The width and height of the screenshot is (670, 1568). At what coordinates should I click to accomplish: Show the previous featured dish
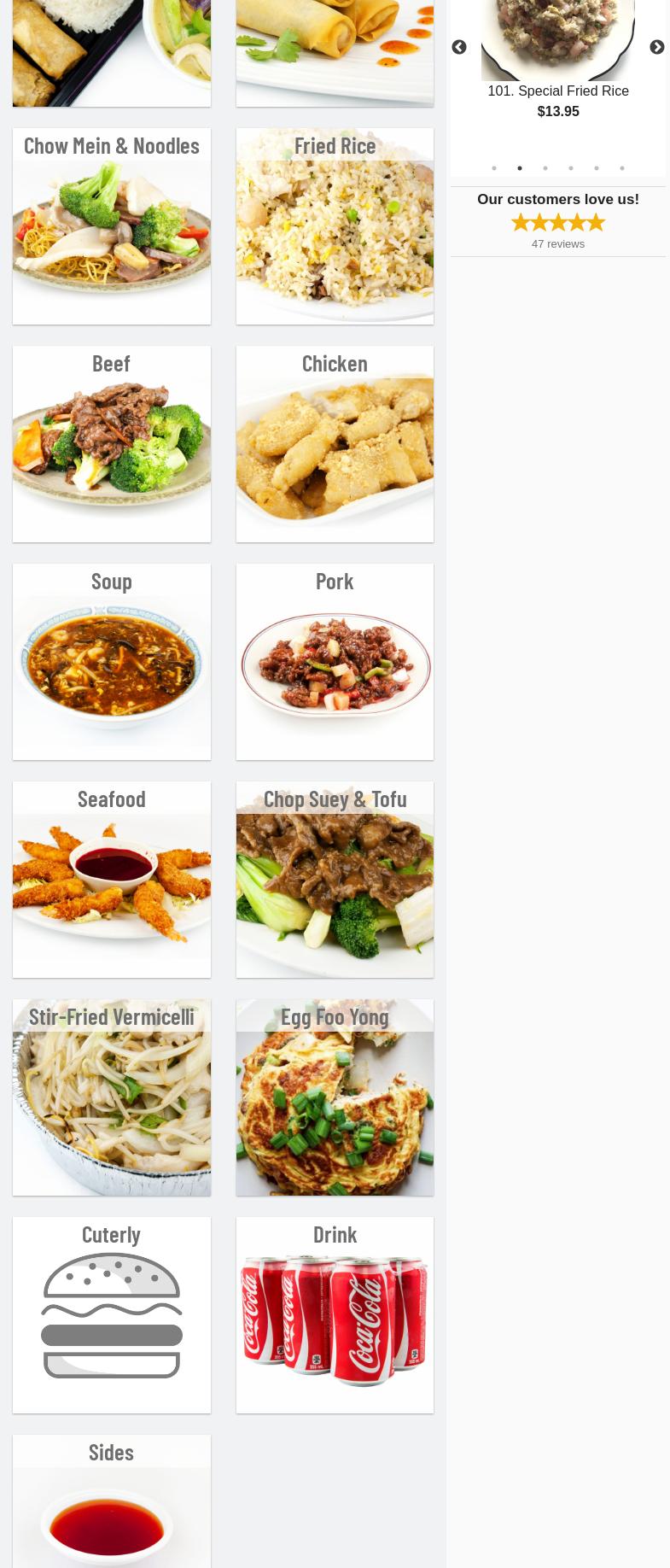(x=459, y=48)
